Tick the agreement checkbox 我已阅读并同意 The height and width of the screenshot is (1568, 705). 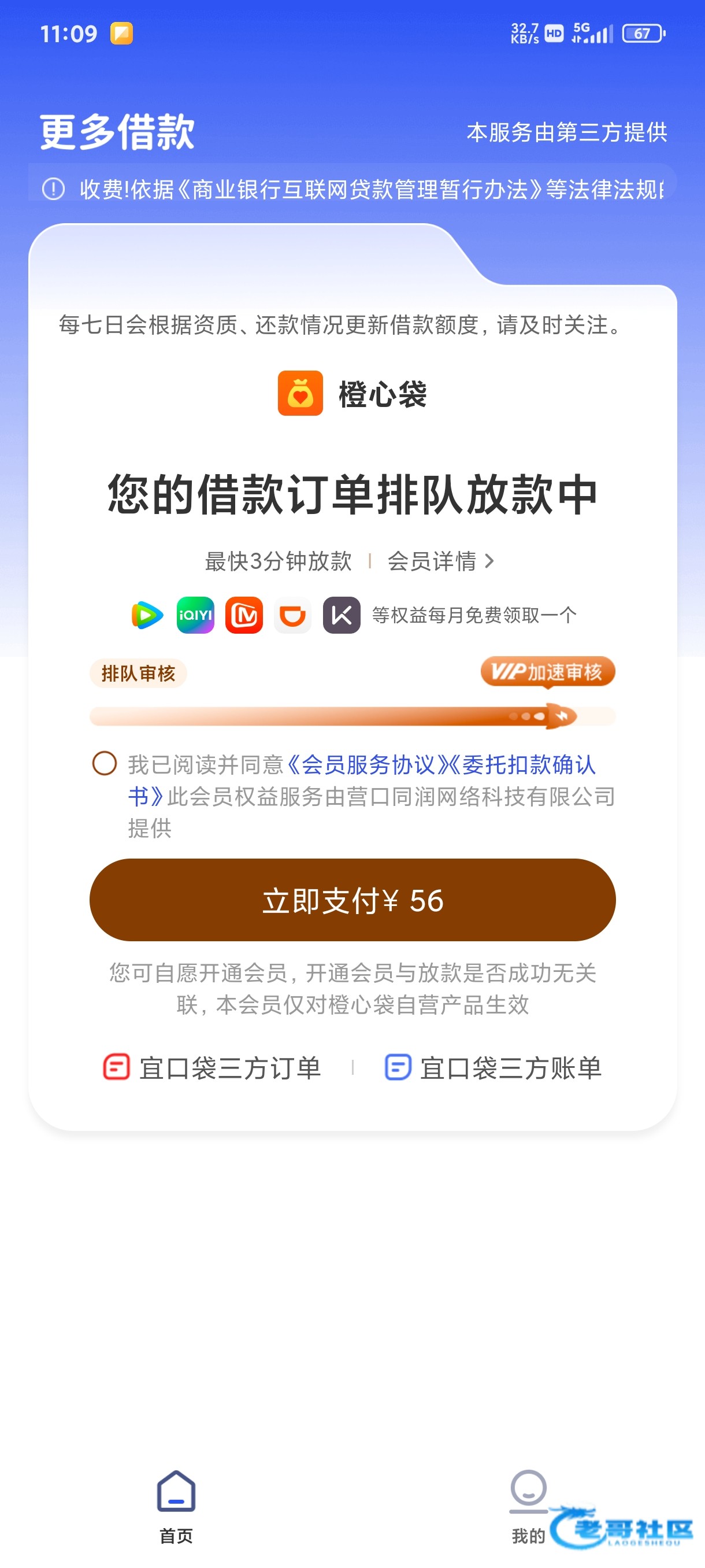104,763
